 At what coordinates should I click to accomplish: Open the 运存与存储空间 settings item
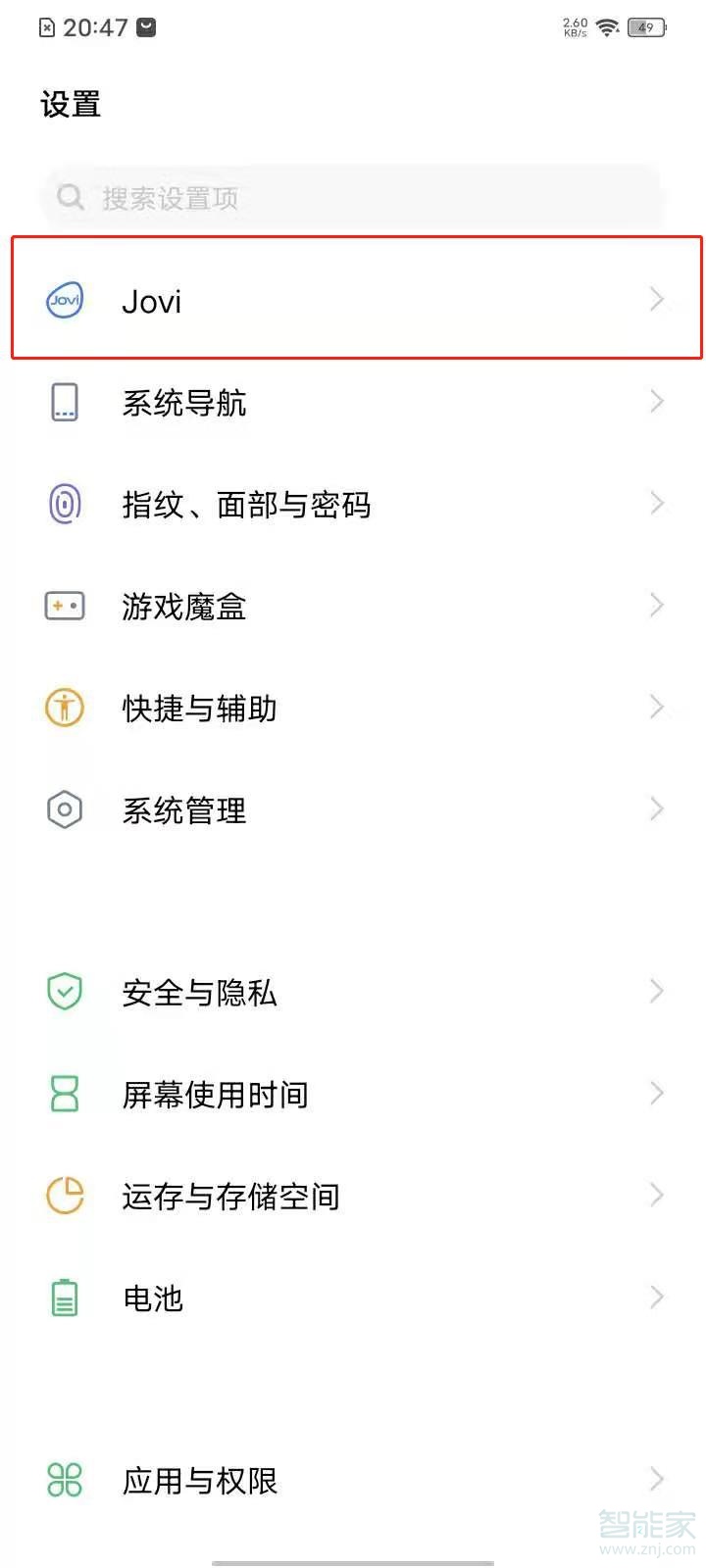353,1196
